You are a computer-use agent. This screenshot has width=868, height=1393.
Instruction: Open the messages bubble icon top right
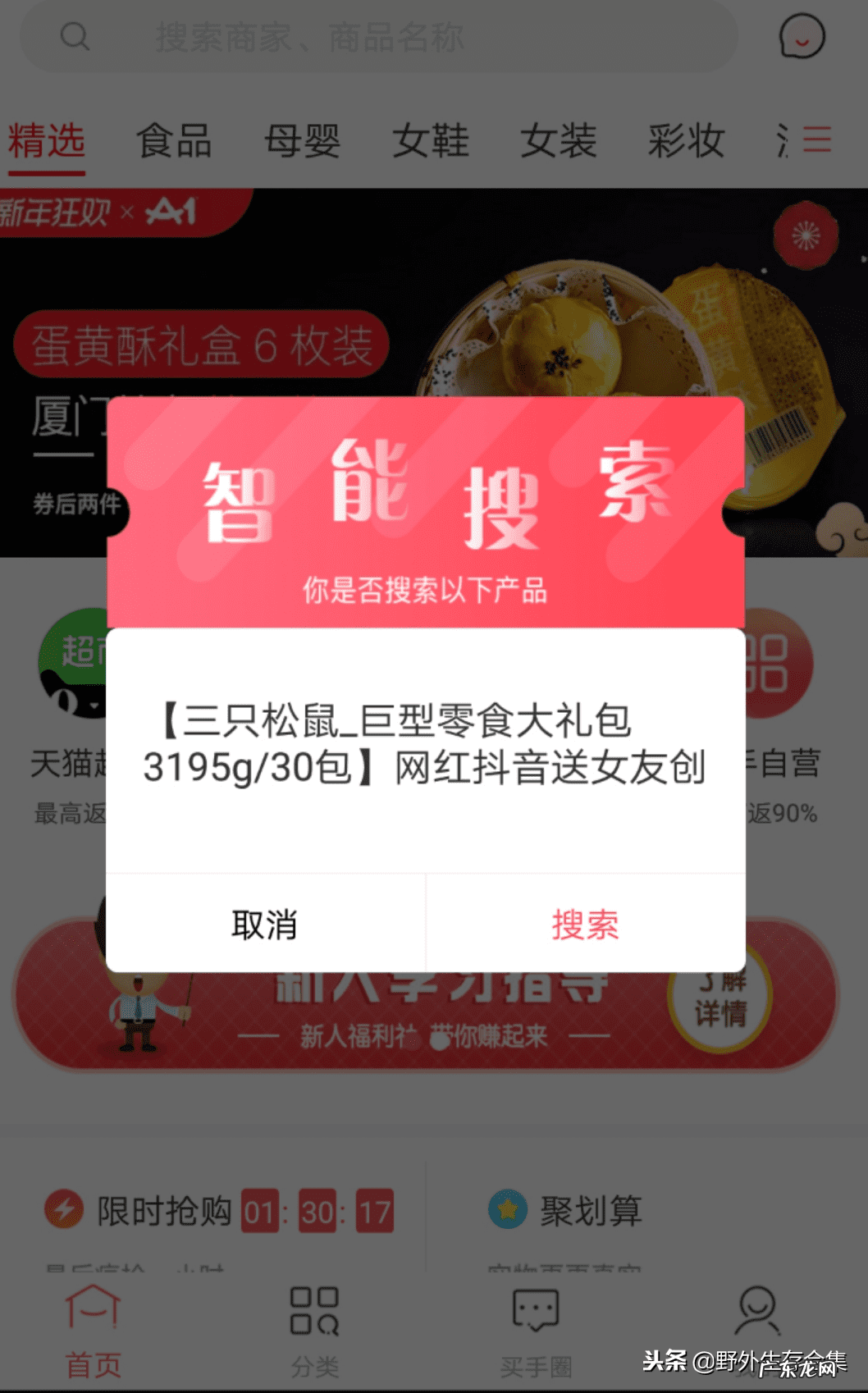[802, 37]
